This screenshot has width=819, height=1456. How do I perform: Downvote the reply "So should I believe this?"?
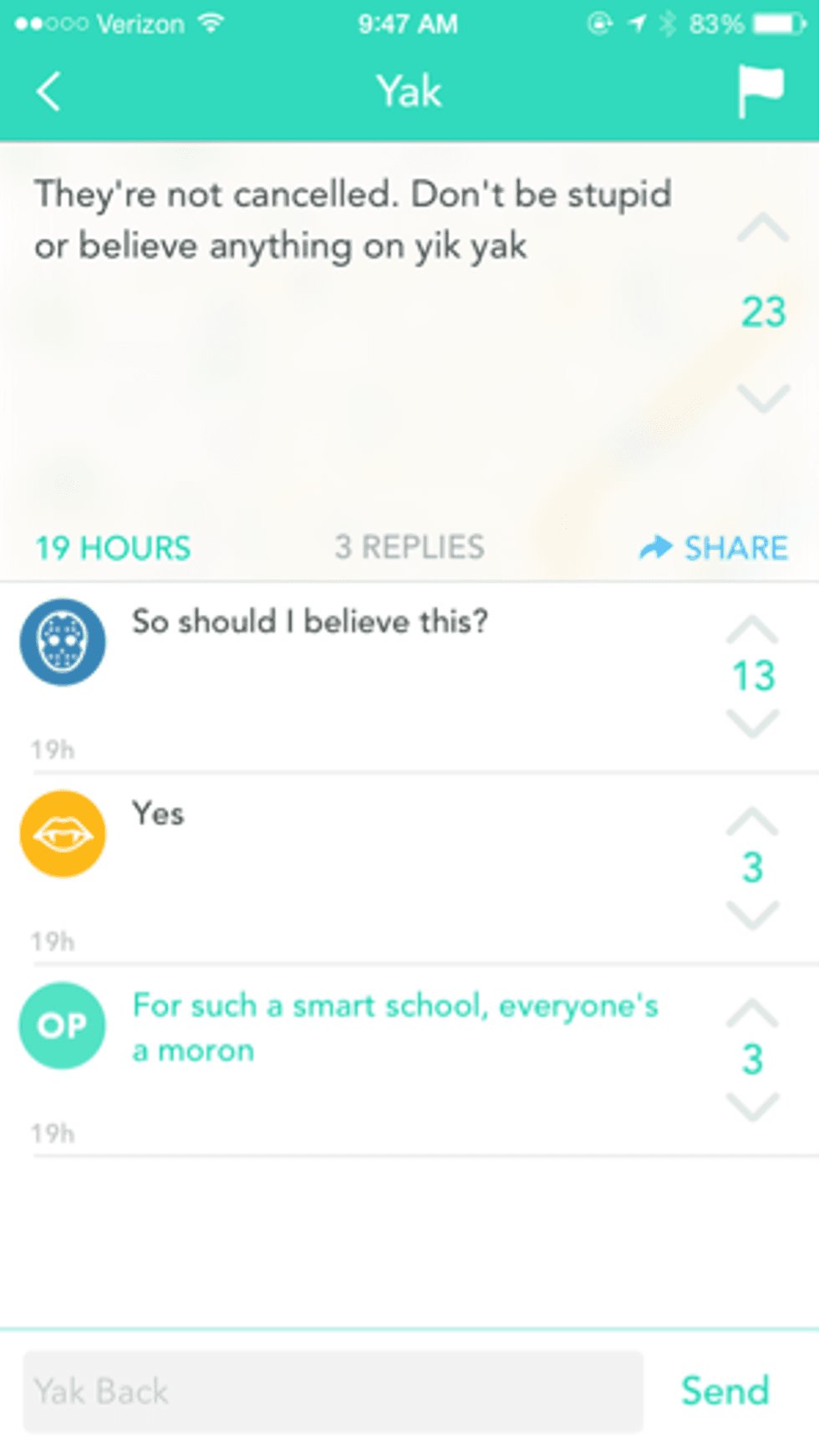coord(753,723)
